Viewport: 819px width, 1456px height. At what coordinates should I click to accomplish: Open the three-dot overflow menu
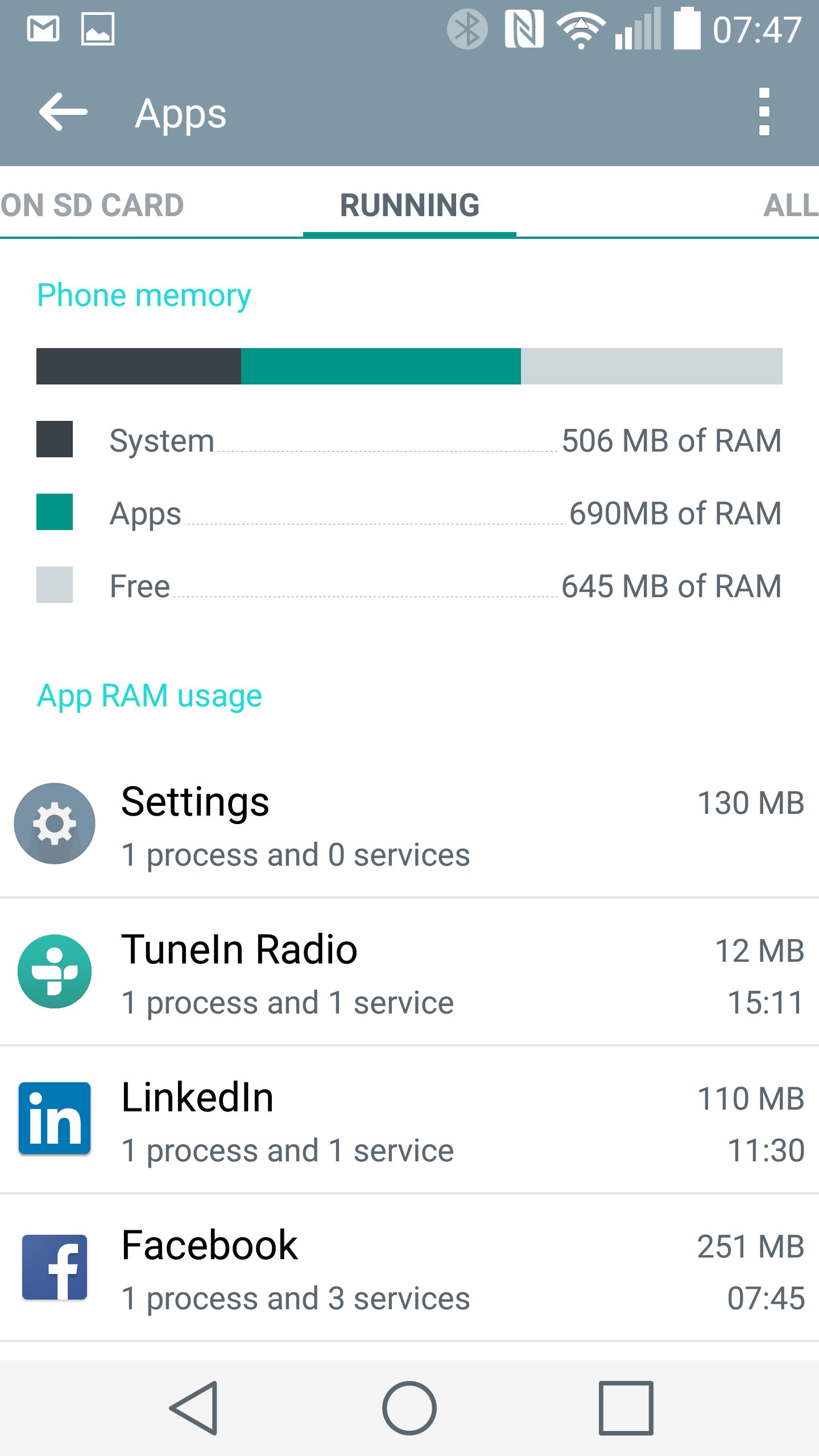(x=764, y=112)
